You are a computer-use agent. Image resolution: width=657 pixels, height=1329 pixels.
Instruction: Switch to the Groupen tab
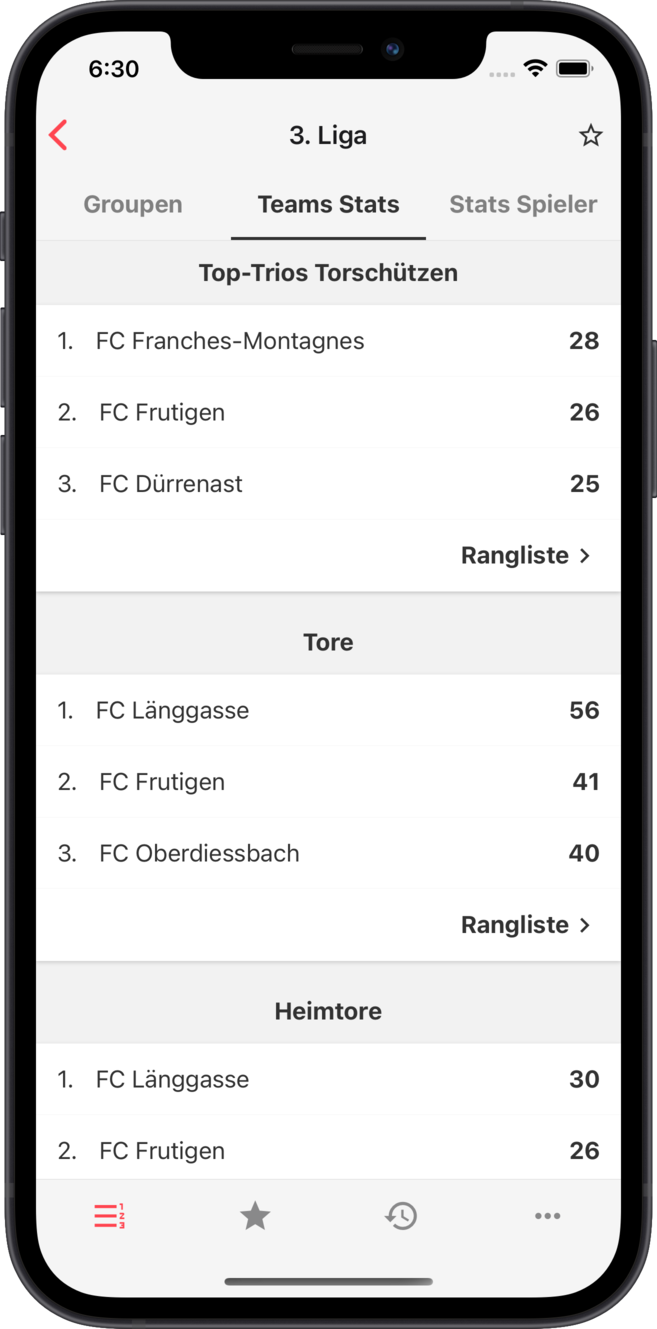[x=133, y=205]
